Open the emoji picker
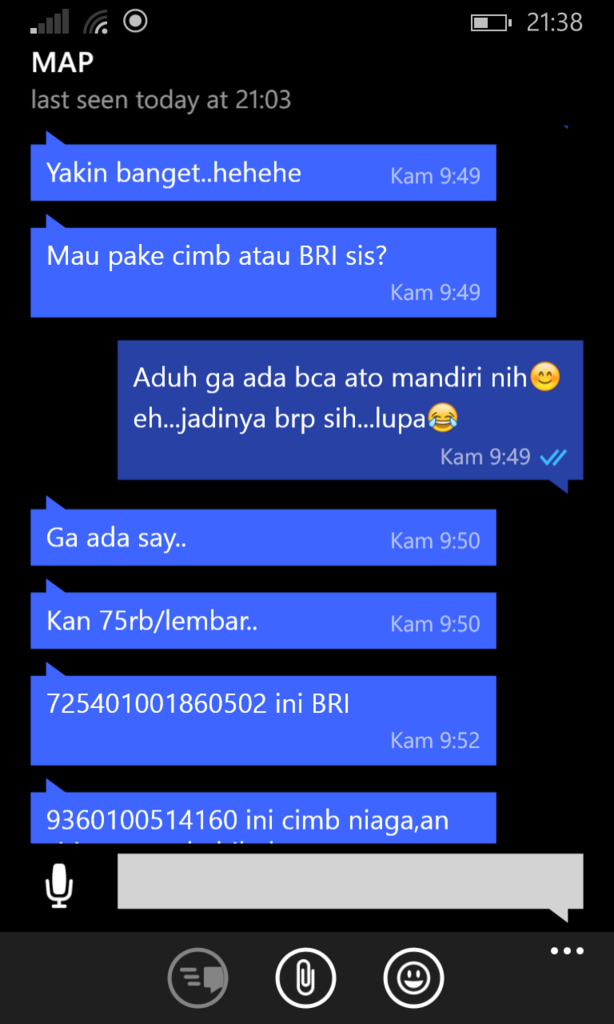614x1024 pixels. point(413,977)
